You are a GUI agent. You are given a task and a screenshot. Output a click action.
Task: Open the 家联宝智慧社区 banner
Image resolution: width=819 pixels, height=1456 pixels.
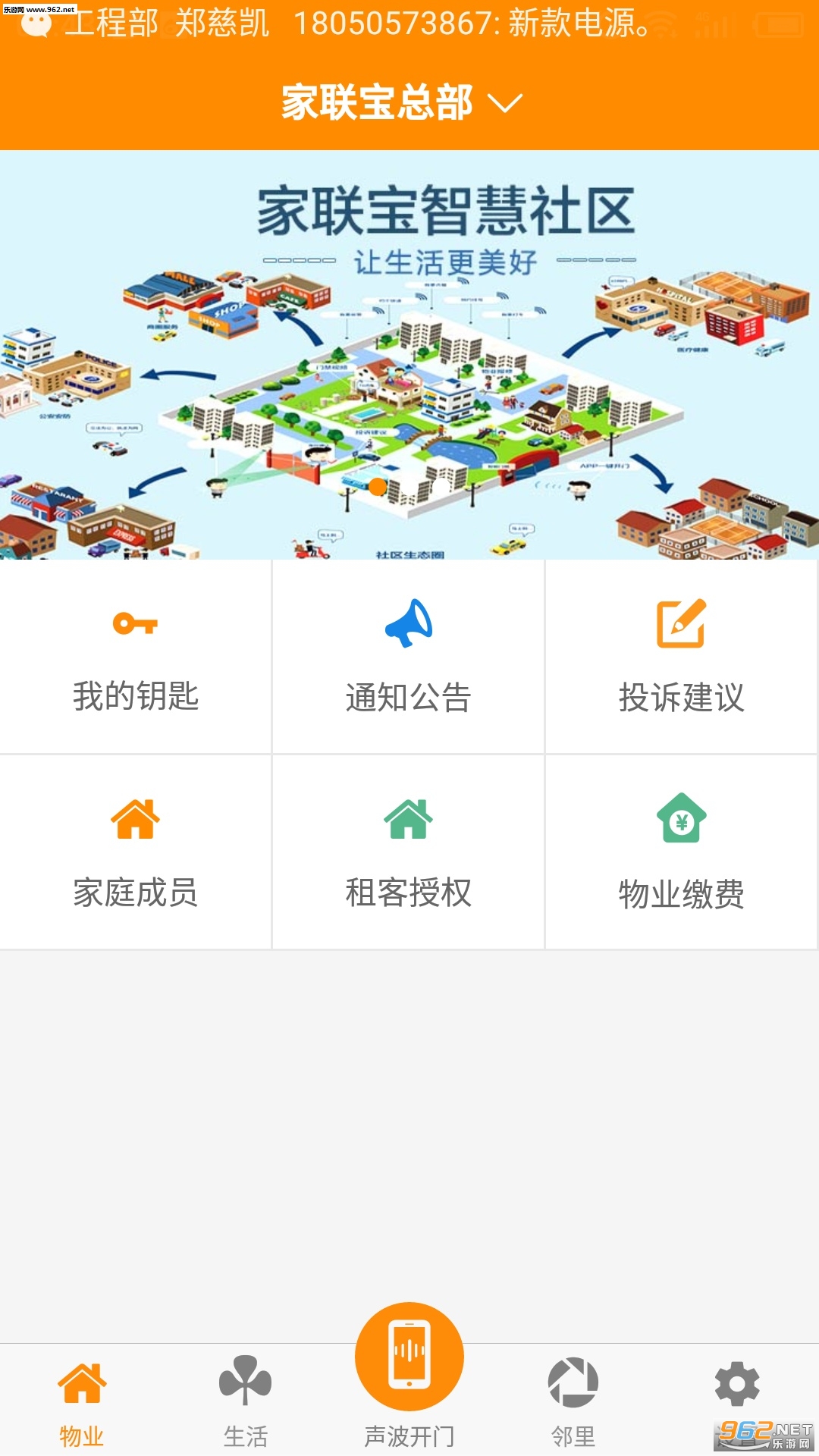click(x=409, y=355)
